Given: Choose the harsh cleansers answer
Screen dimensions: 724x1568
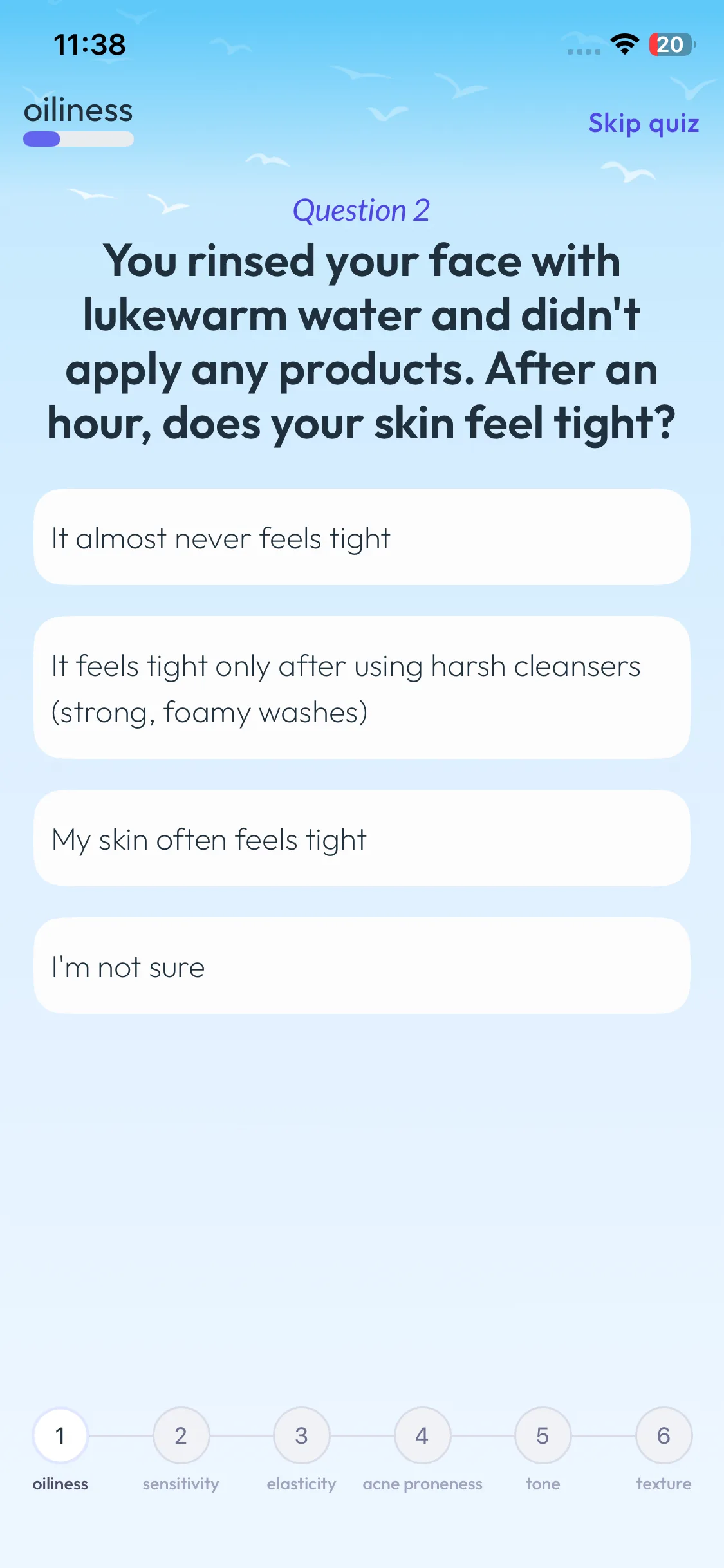Looking at the screenshot, I should click(362, 687).
